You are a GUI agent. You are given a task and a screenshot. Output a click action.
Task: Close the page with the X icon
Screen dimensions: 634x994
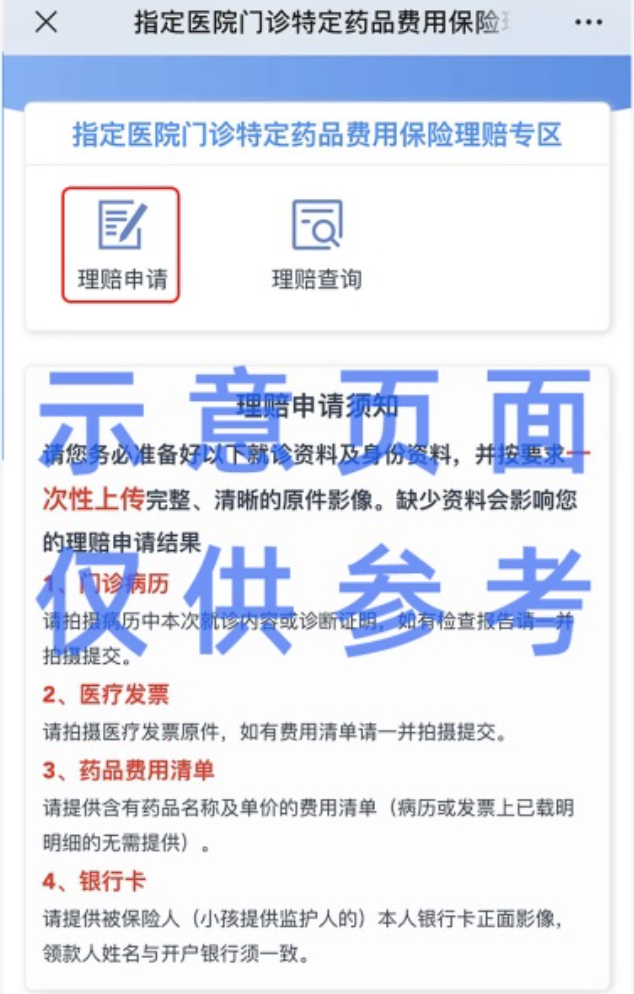coord(46,23)
